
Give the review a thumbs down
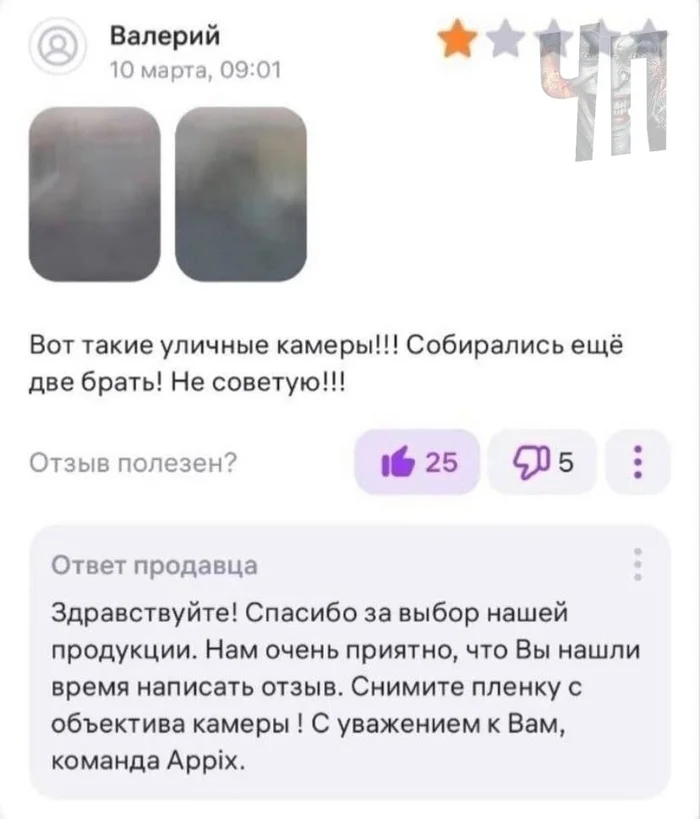[x=542, y=462]
